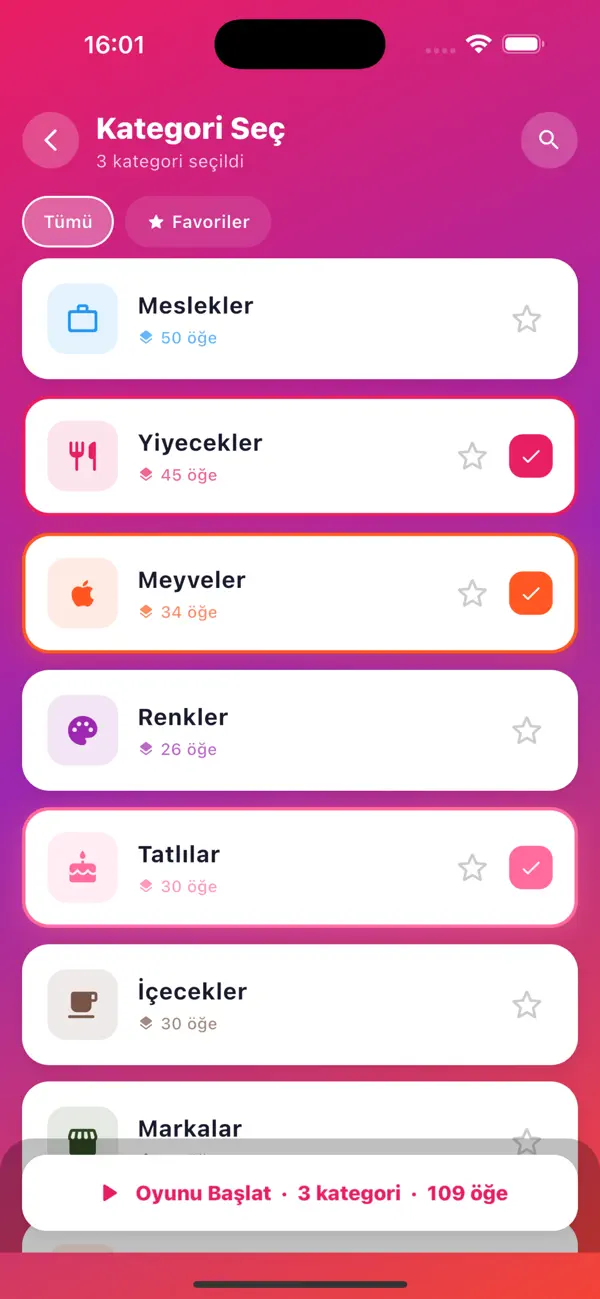Add Tatlılar to favorites
This screenshot has height=1299, width=600.
point(472,867)
